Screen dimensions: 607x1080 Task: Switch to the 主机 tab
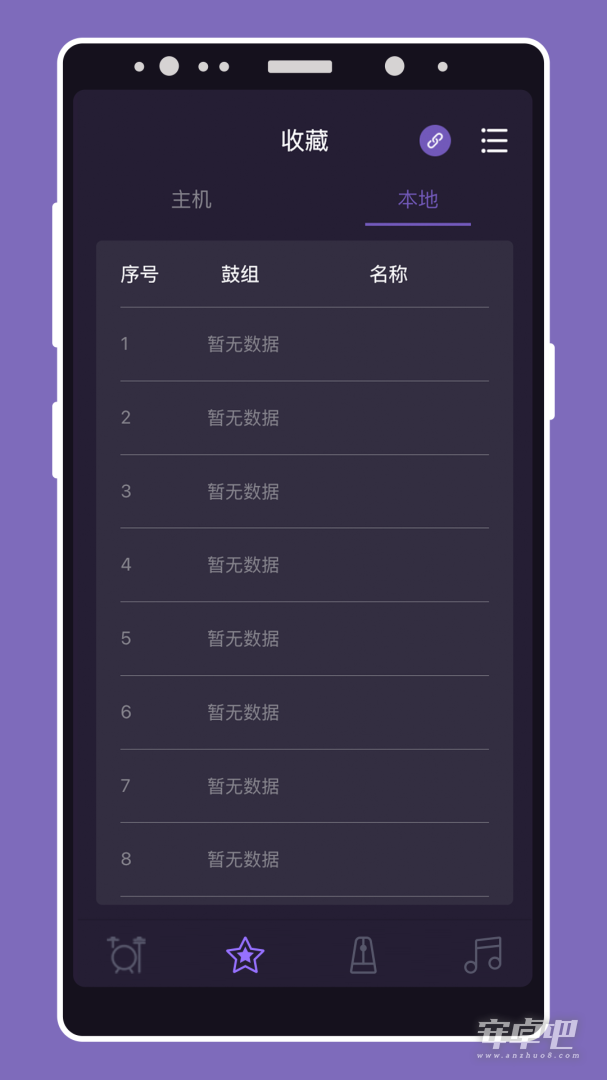coord(192,200)
